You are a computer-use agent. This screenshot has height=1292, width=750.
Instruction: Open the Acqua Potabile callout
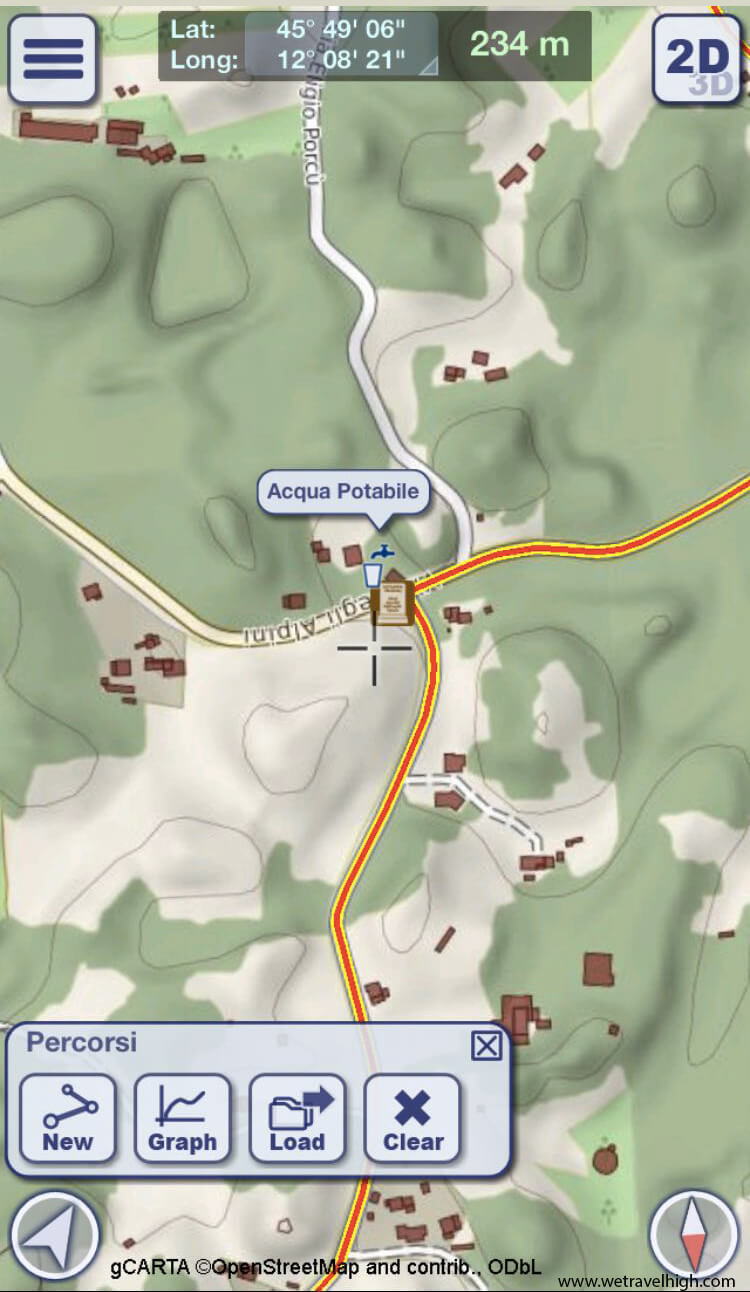coord(344,493)
